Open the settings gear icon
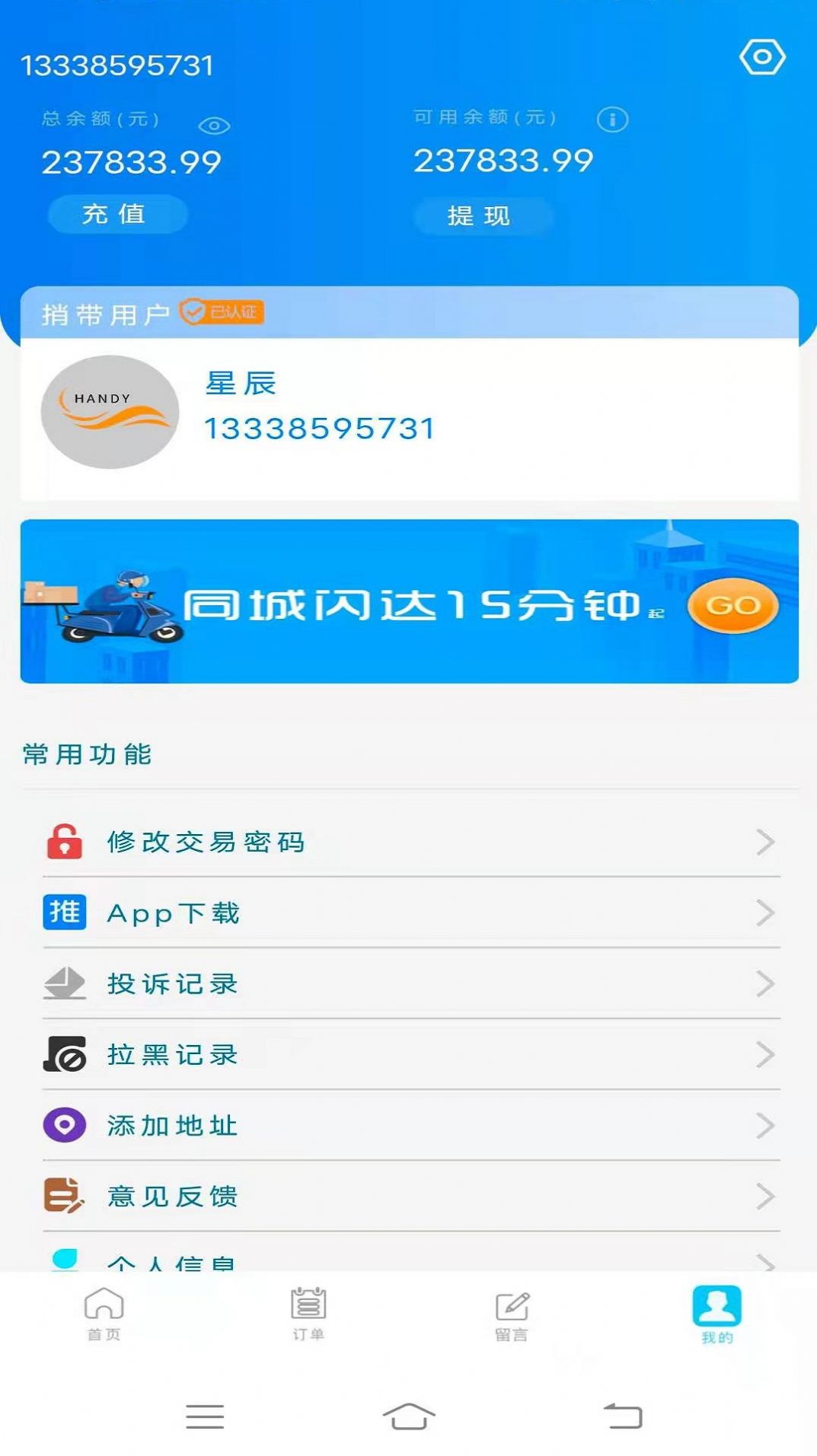 (x=764, y=55)
